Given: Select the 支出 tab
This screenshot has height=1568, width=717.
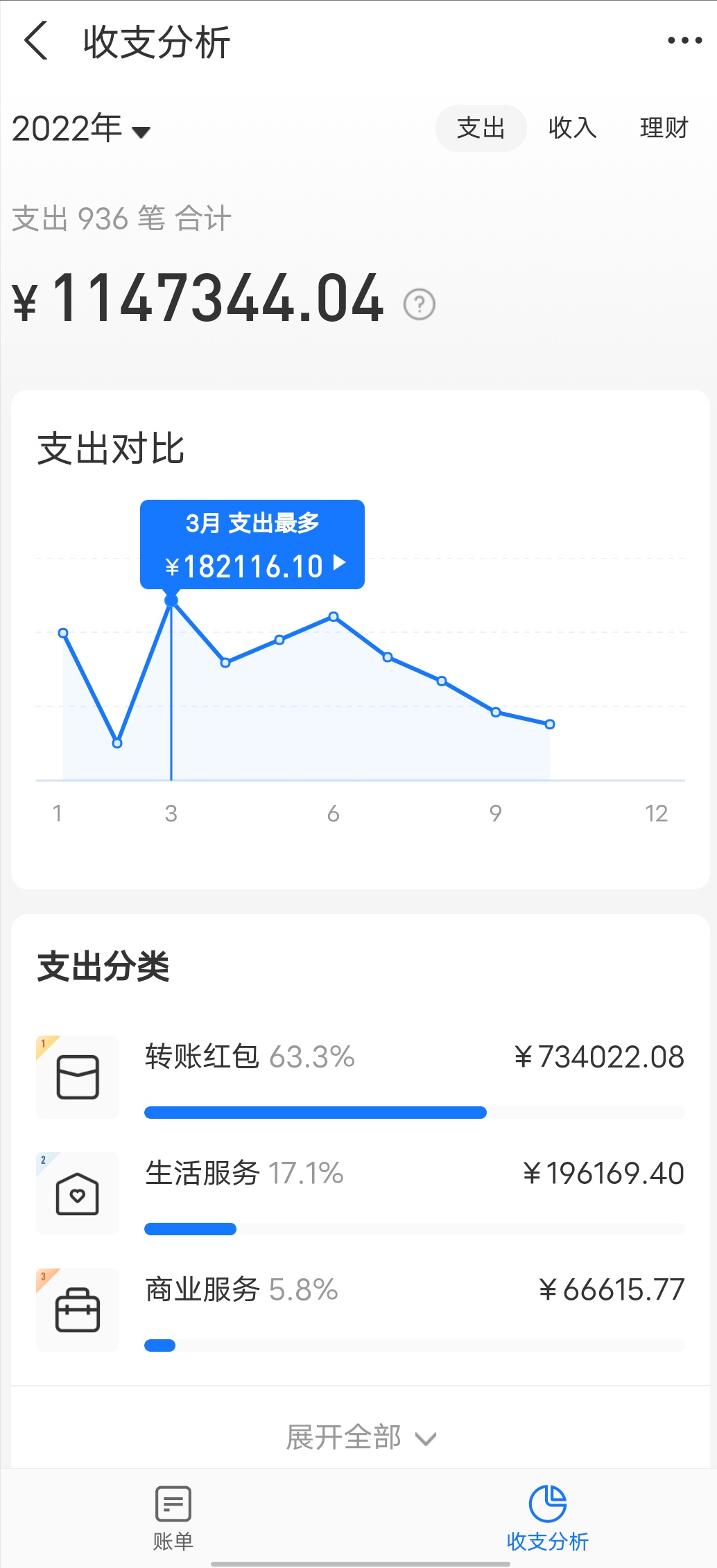Looking at the screenshot, I should pos(481,128).
